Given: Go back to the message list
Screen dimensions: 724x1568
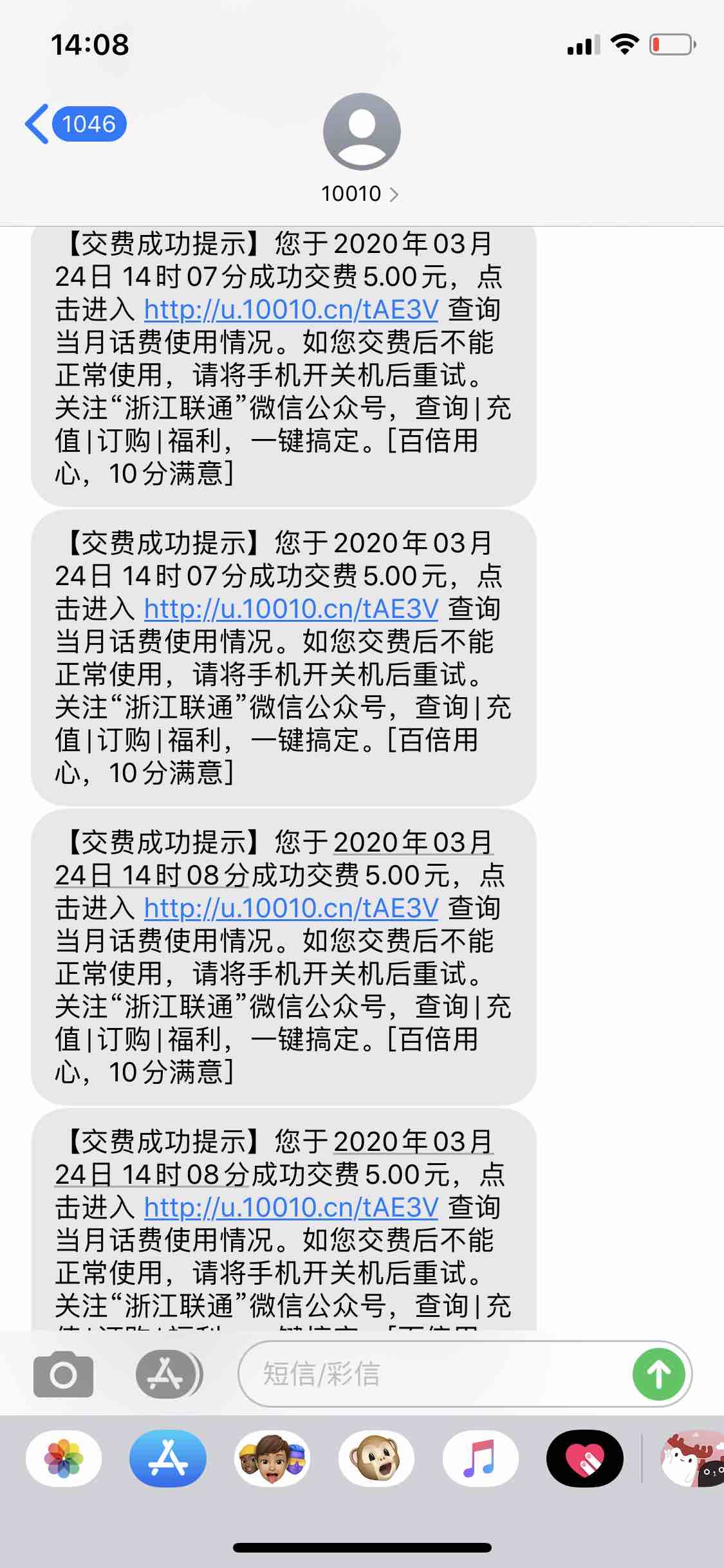Looking at the screenshot, I should [74, 124].
